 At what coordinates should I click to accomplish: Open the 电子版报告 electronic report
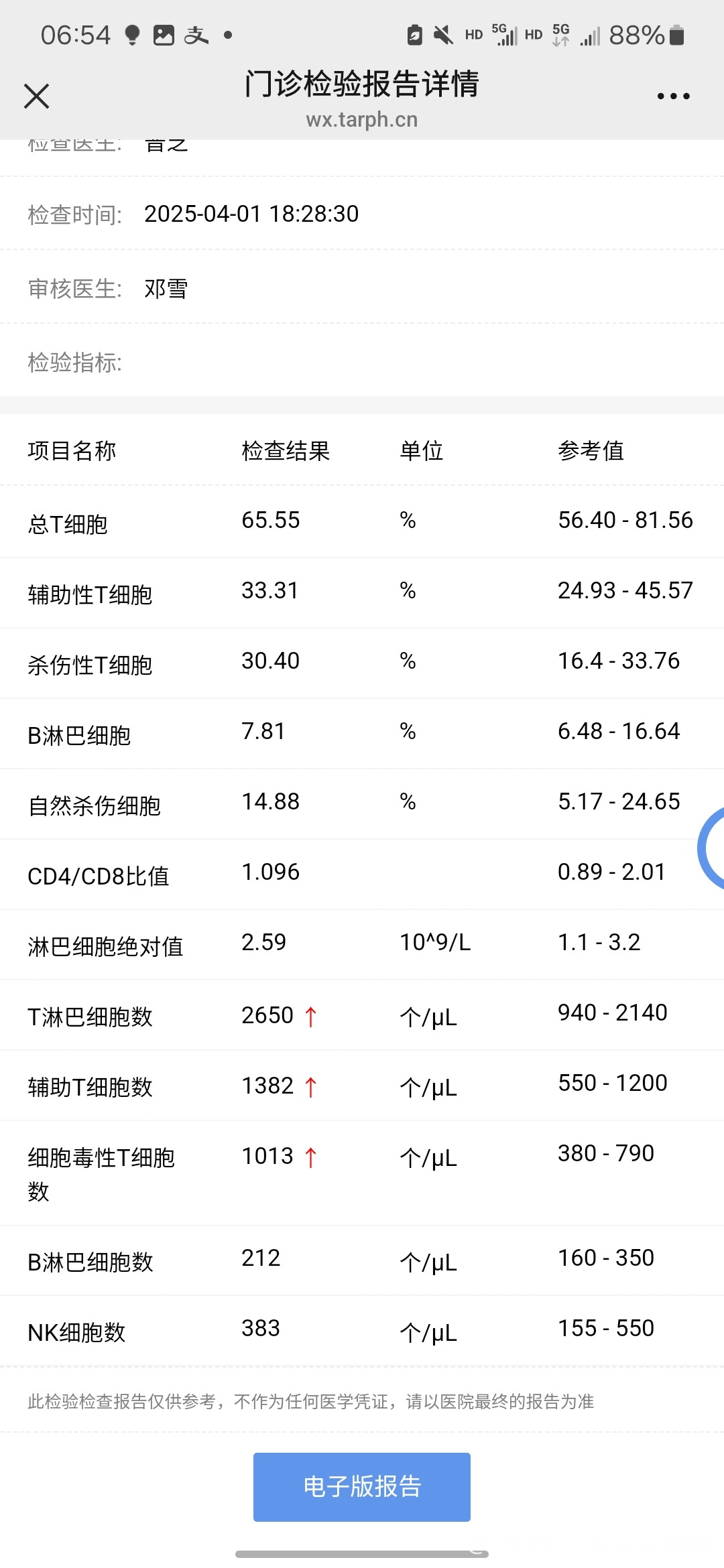click(x=362, y=1486)
